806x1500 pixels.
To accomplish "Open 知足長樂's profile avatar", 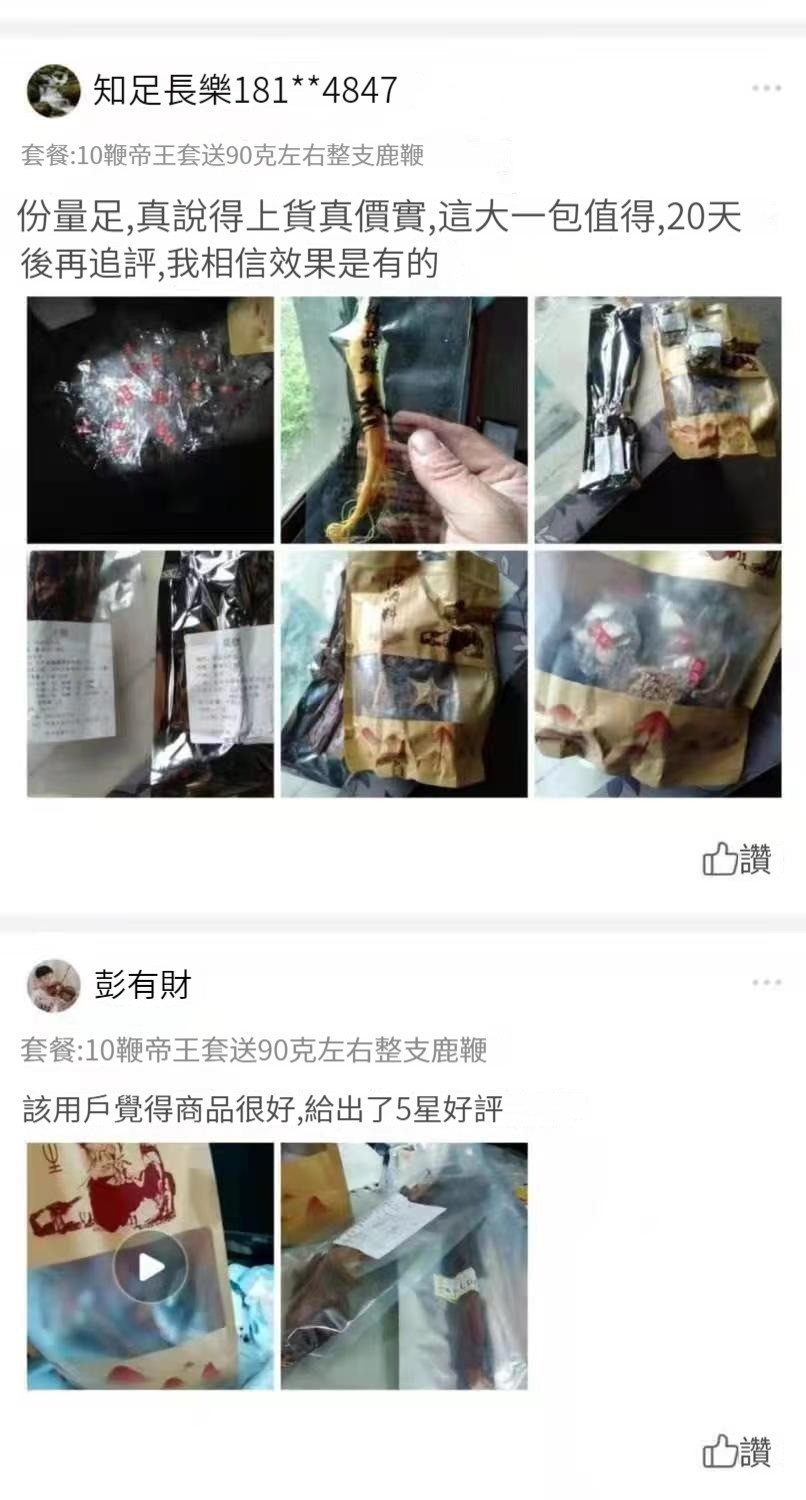I will 53,91.
